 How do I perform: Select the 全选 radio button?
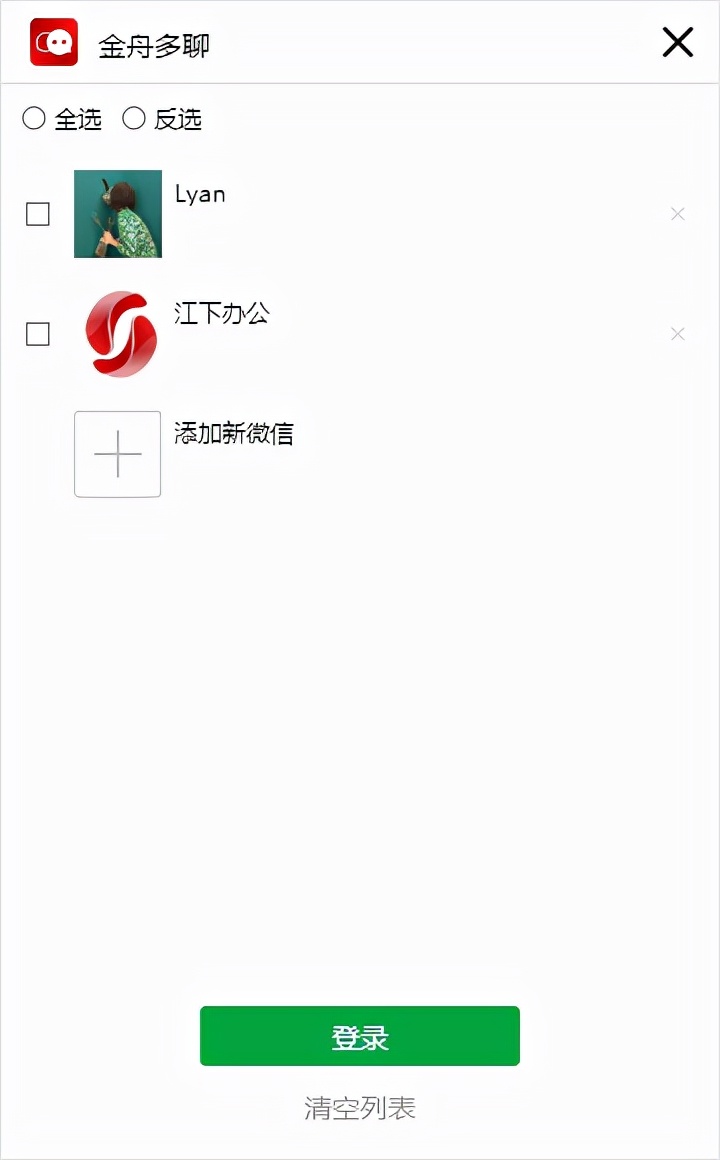coord(33,118)
